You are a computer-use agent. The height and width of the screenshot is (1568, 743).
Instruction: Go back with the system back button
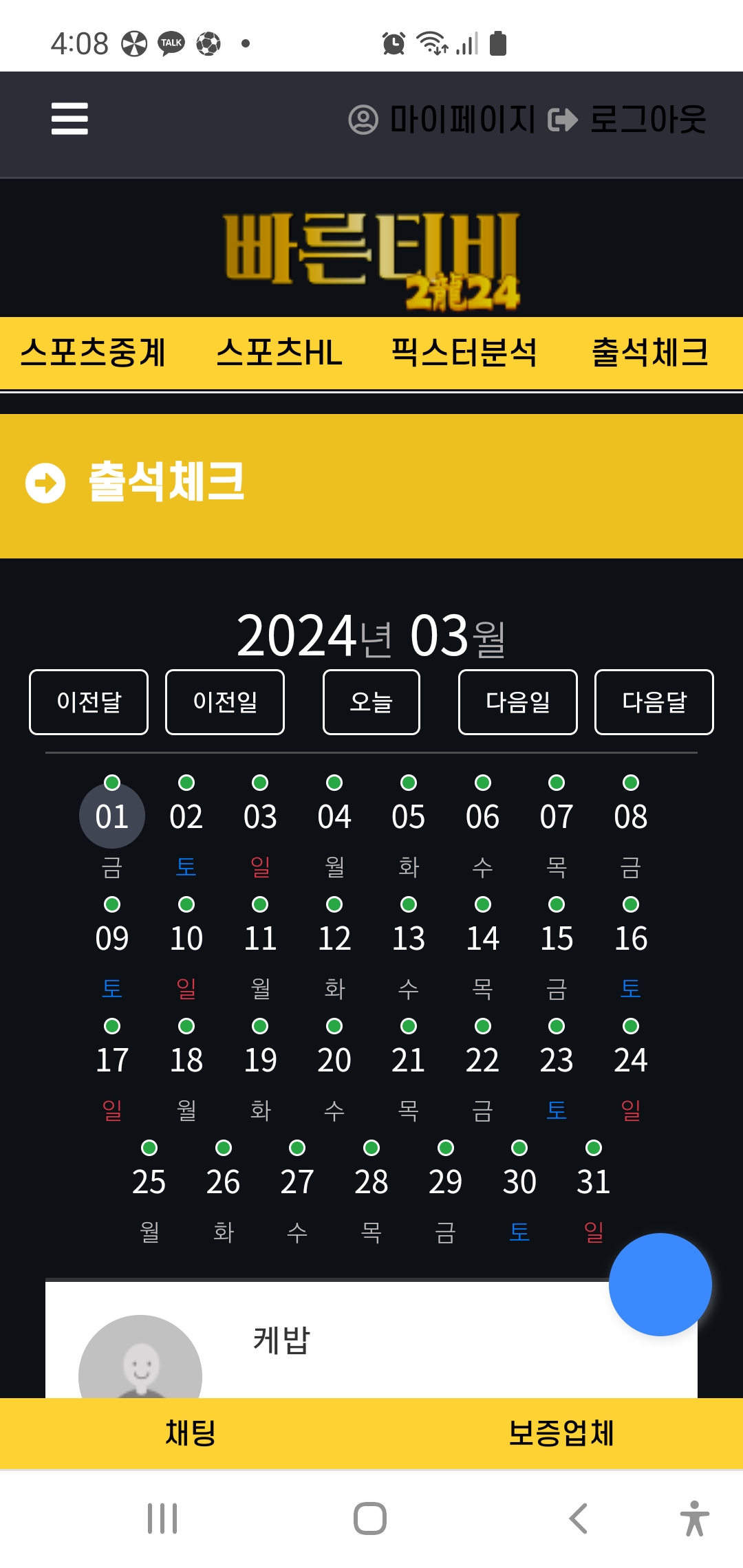pos(578,1518)
